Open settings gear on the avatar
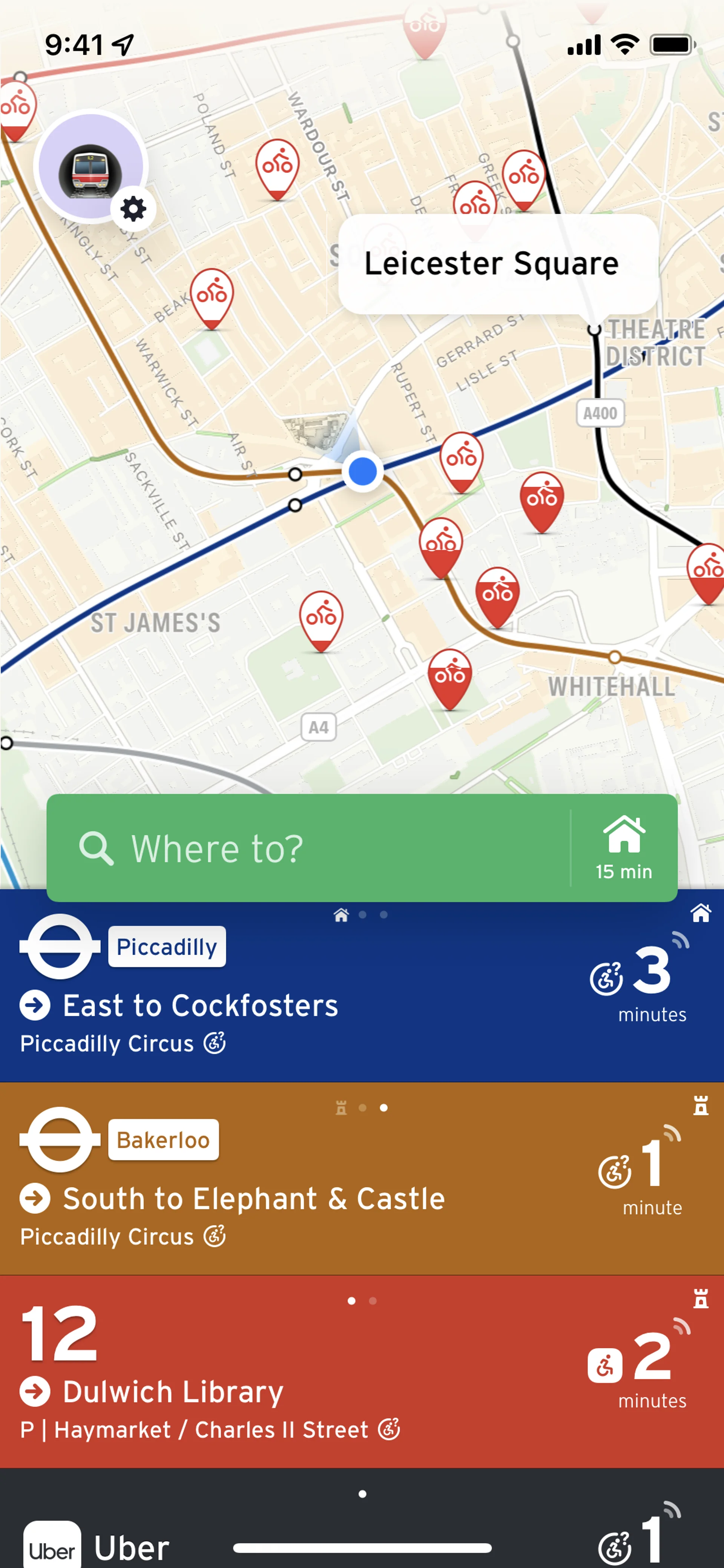The width and height of the screenshot is (724, 1568). [133, 209]
